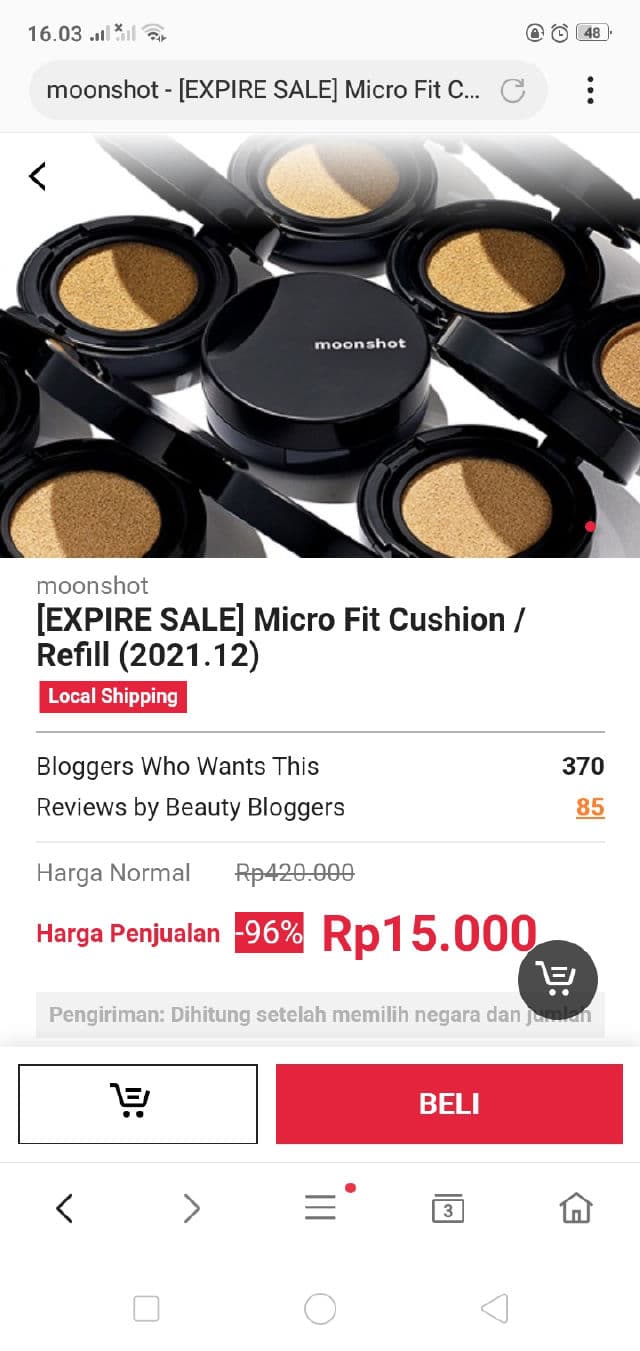Viewport: 640px width, 1351px height.
Task: Reload the page with the refresh icon
Action: [512, 91]
